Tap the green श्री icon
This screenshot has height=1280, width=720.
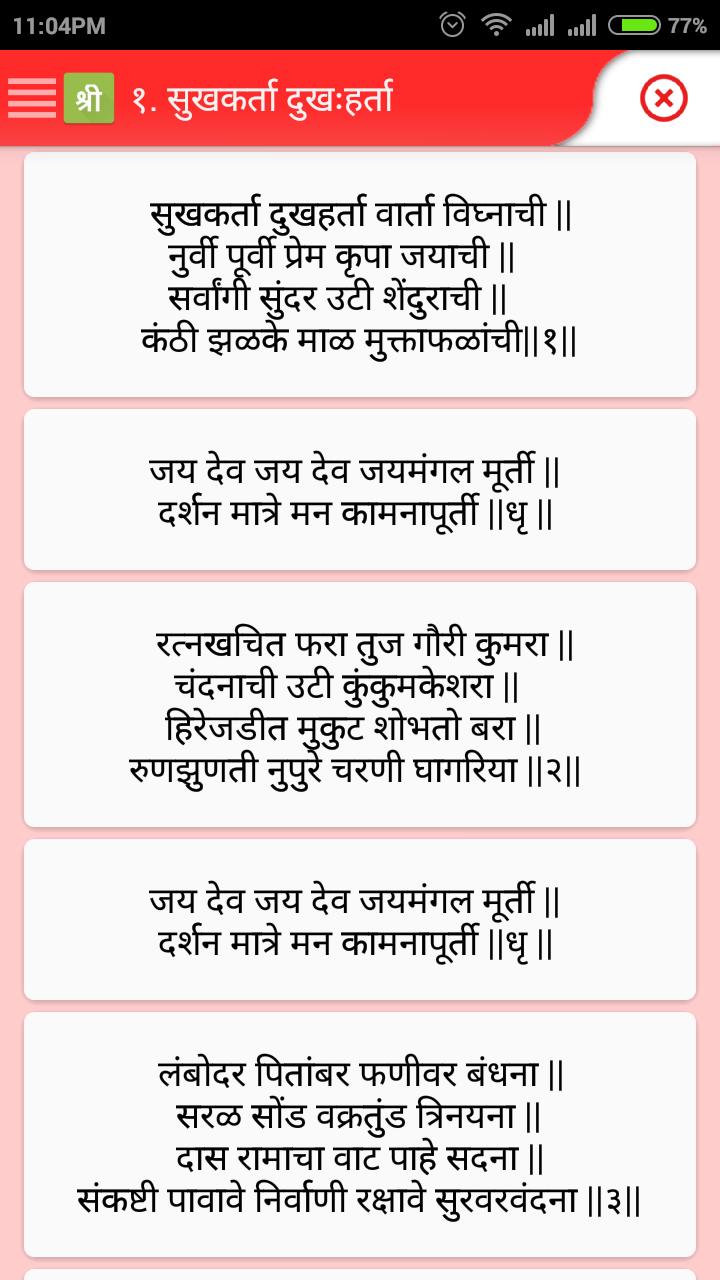pos(89,98)
